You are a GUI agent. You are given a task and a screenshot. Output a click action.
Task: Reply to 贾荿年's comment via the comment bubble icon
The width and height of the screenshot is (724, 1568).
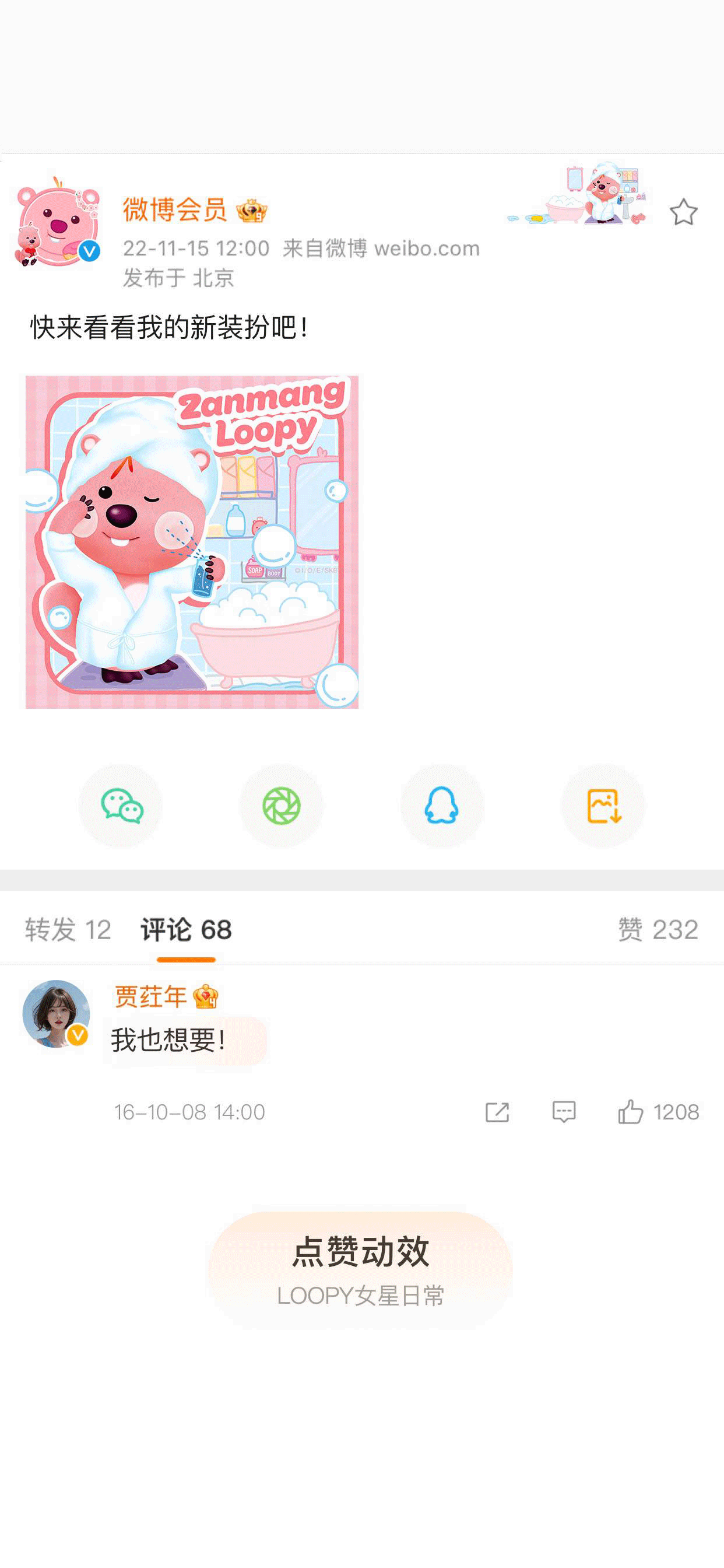point(565,1111)
